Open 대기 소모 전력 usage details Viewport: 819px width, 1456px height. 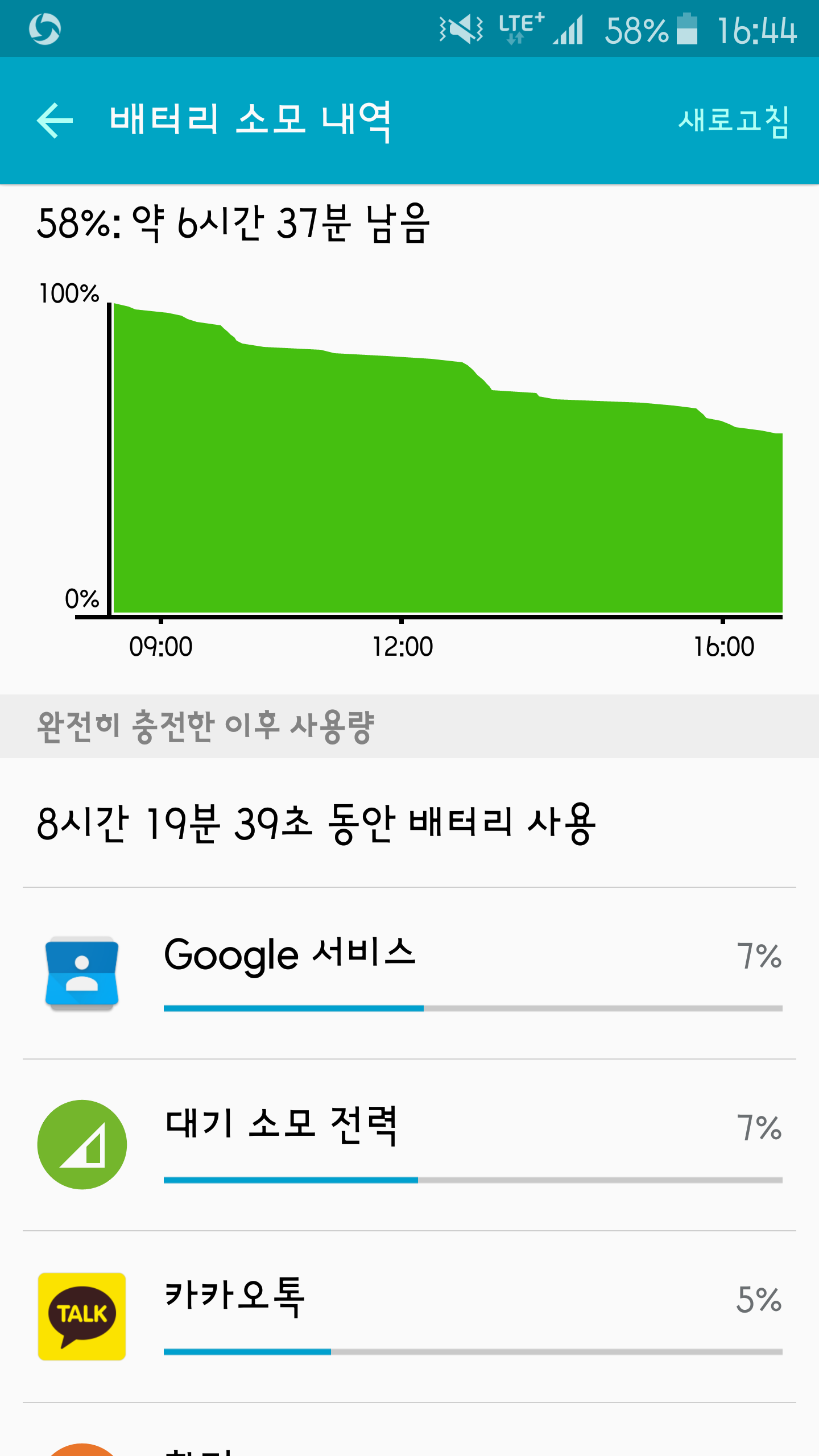tap(409, 1145)
